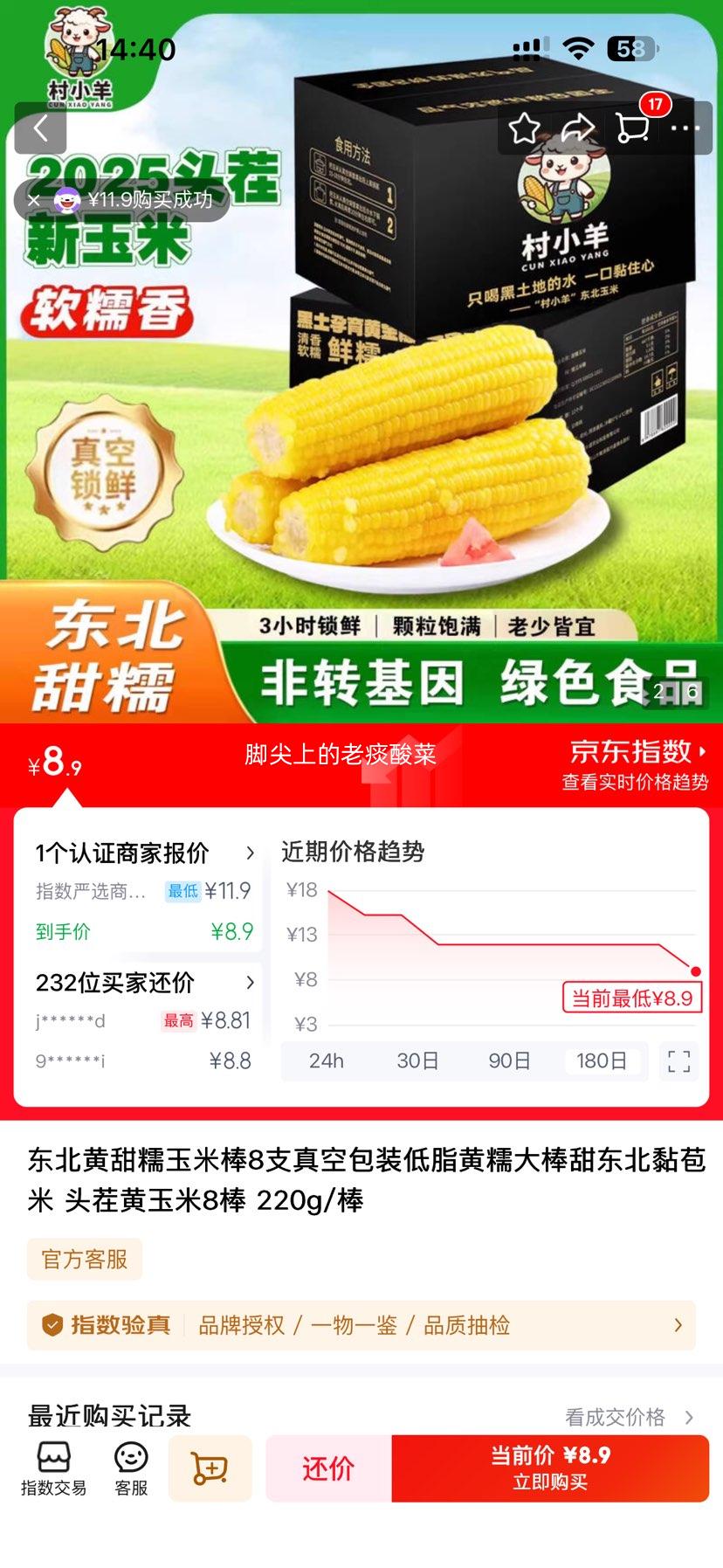Expand the 232位买家还价 list

pos(253,982)
